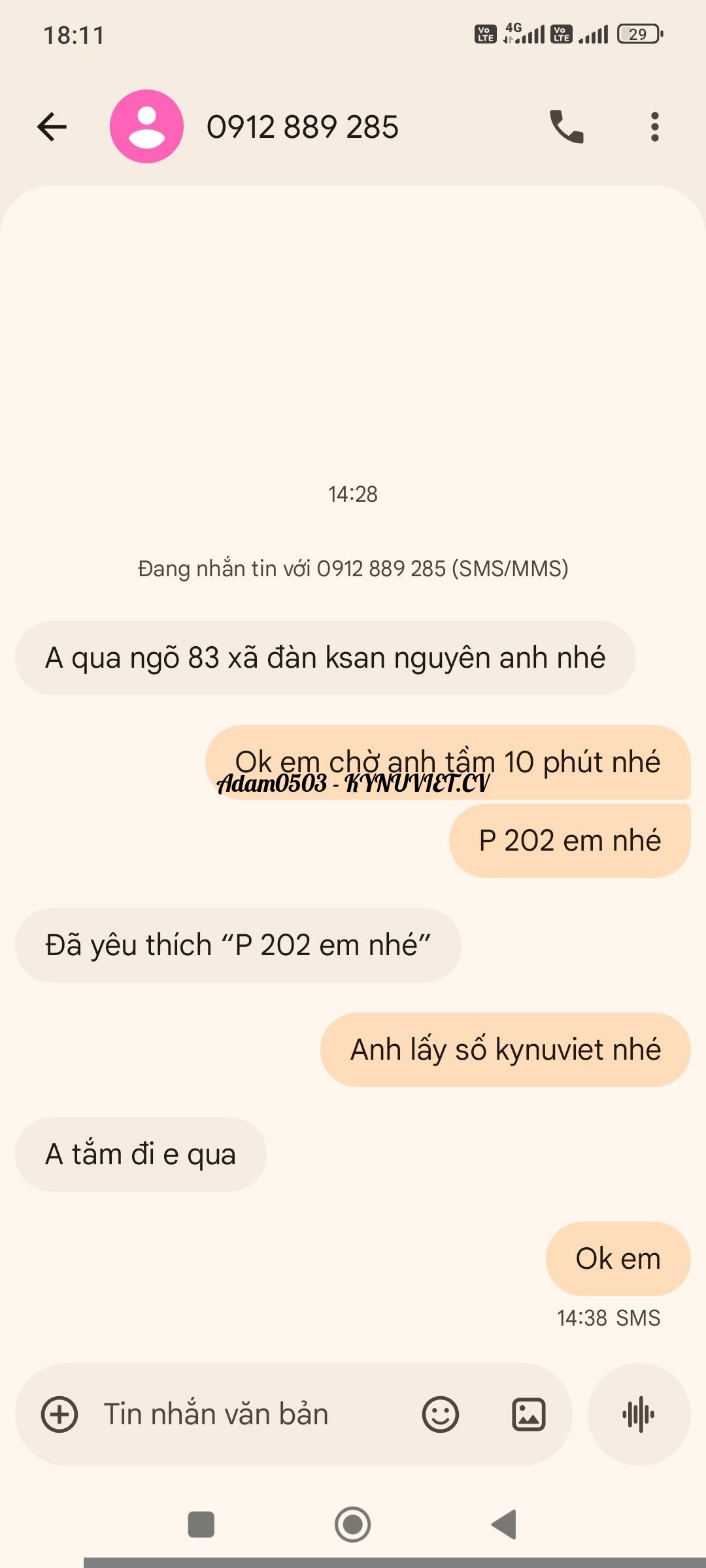Attach an image to the message
The height and width of the screenshot is (1568, 706).
pos(529,1414)
